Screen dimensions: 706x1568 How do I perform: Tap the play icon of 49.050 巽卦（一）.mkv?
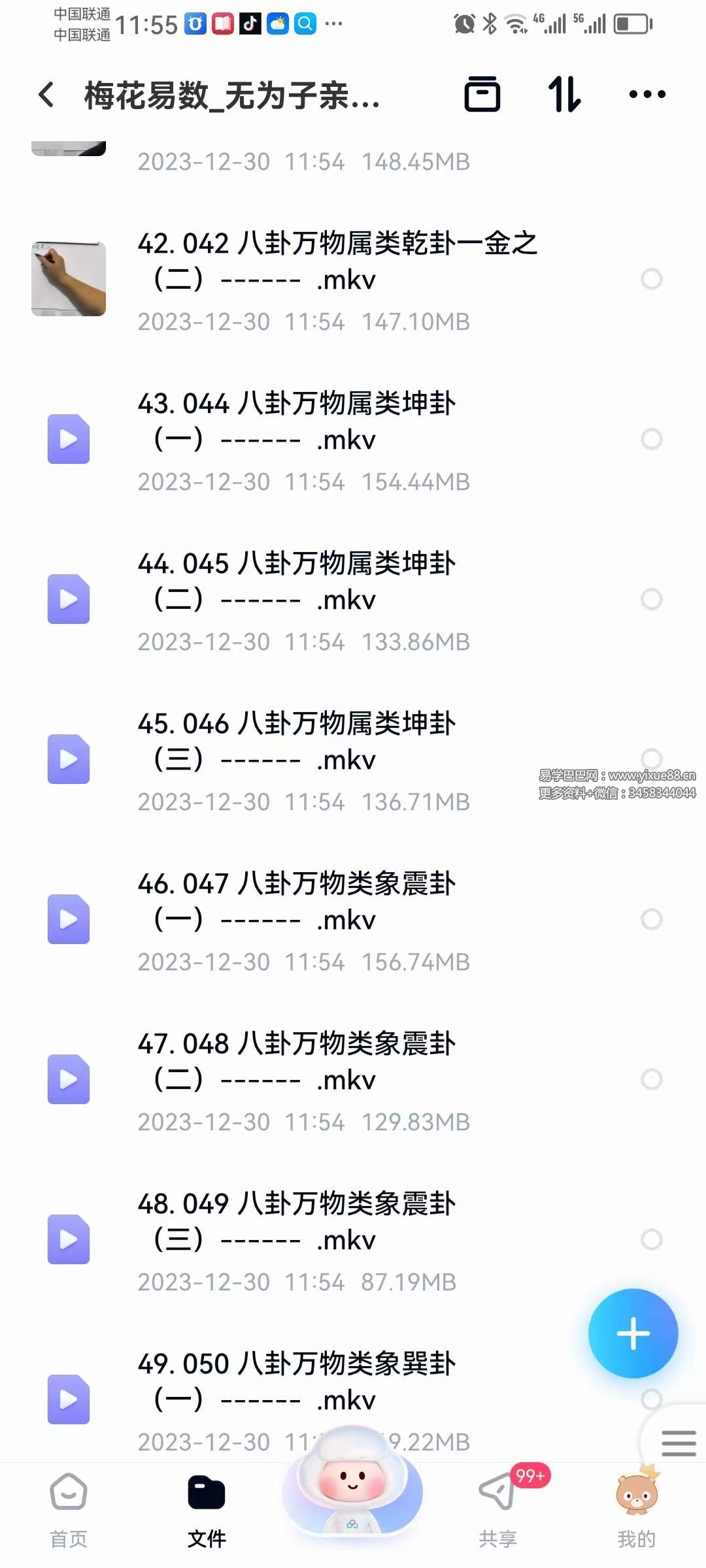pyautogui.click(x=69, y=1398)
